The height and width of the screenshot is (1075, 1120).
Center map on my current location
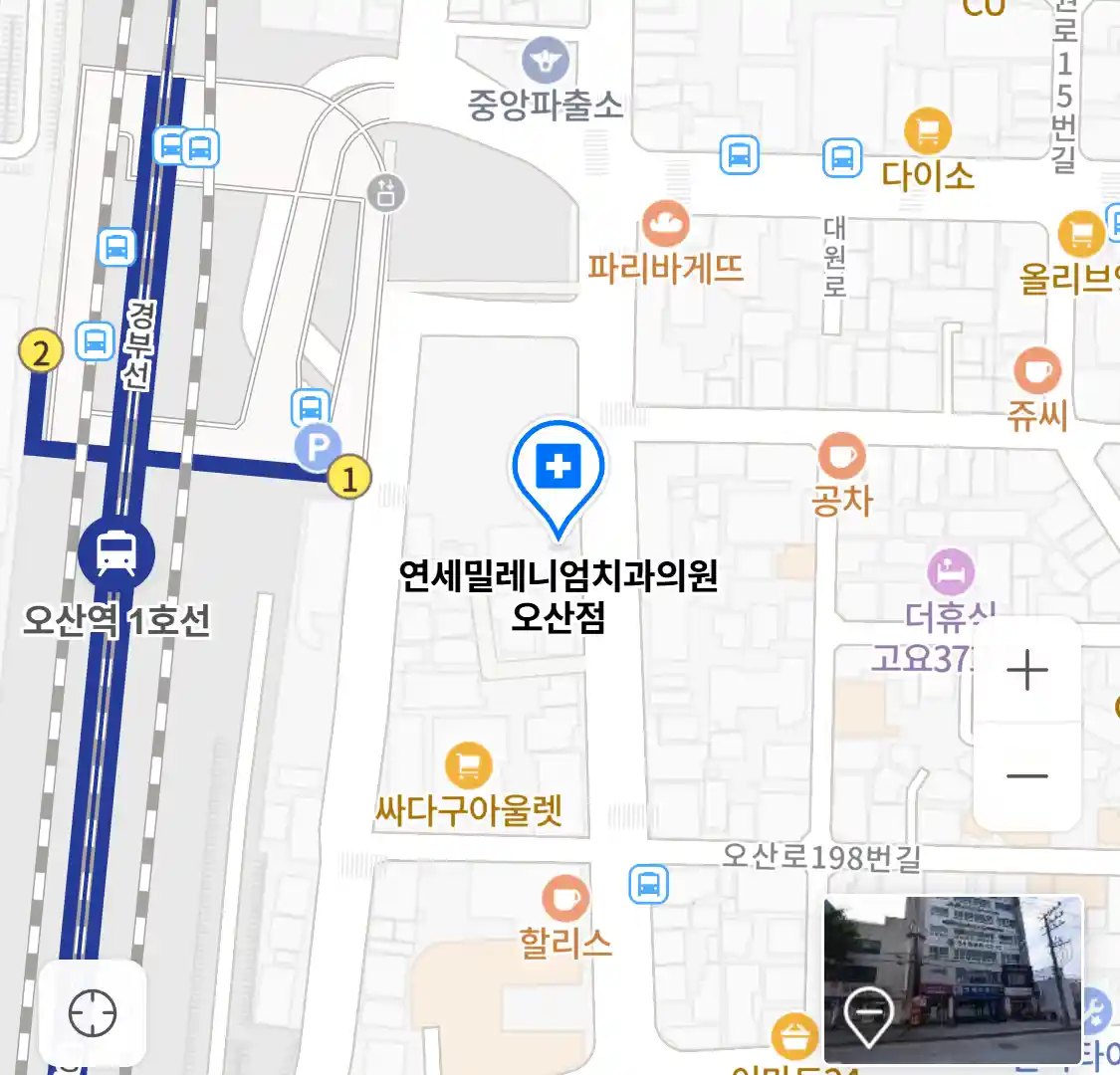[93, 1013]
